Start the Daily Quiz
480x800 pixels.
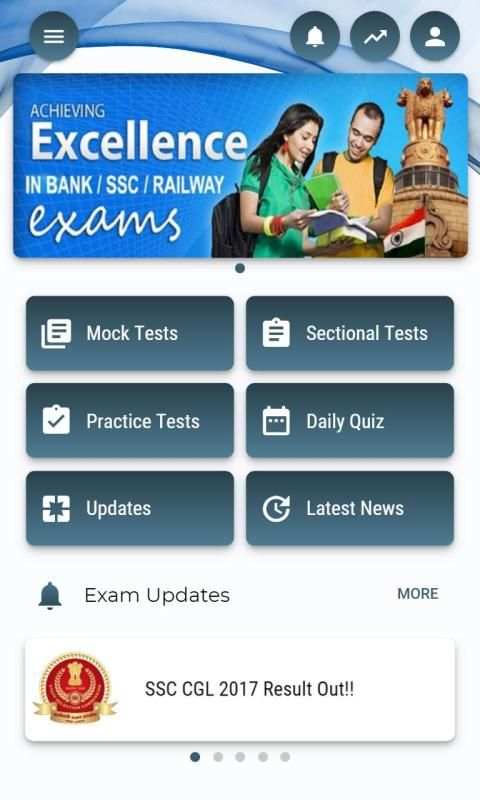point(350,420)
